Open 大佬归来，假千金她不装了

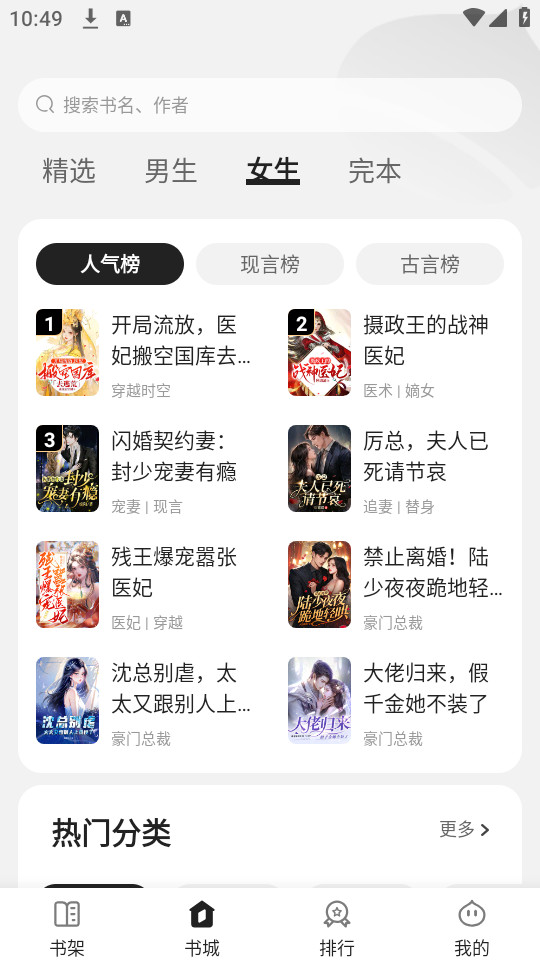pyautogui.click(x=396, y=700)
